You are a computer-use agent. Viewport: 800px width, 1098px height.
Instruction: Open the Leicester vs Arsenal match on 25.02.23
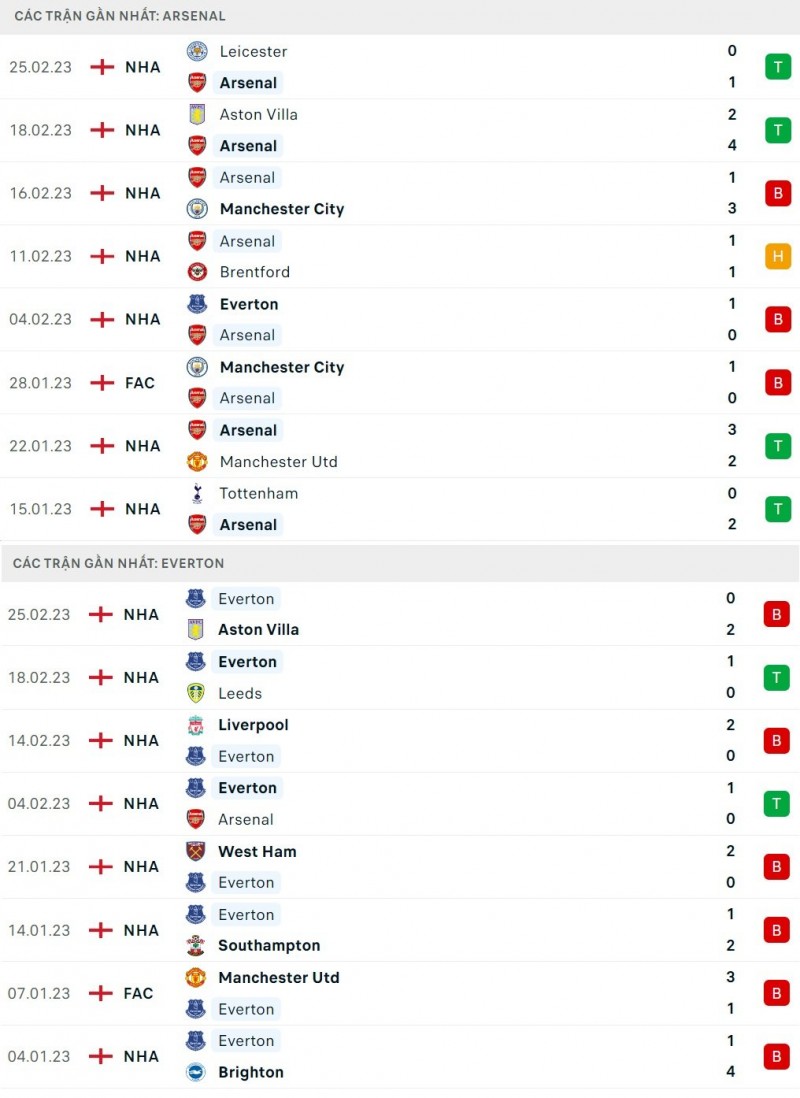(x=400, y=67)
